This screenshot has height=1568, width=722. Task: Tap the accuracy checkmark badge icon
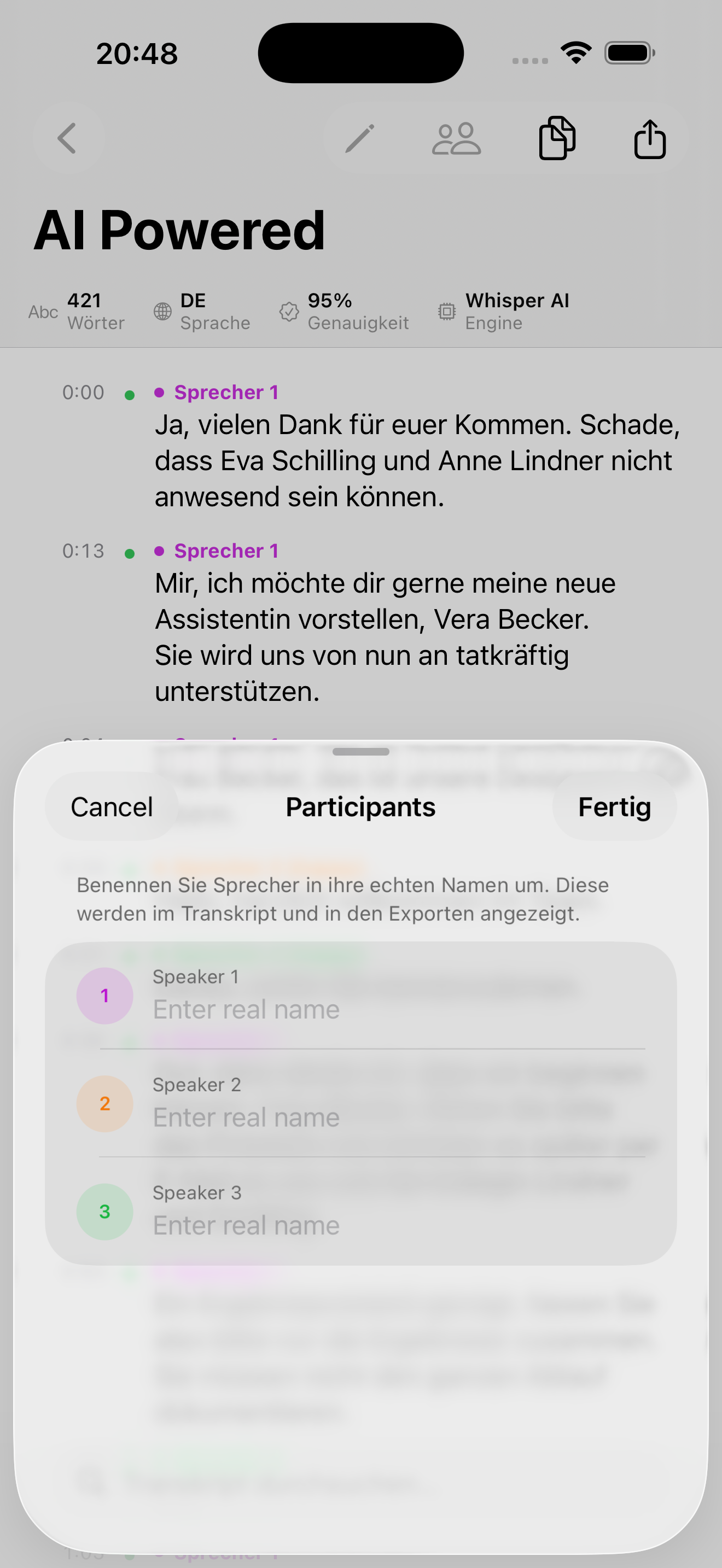pyautogui.click(x=288, y=311)
